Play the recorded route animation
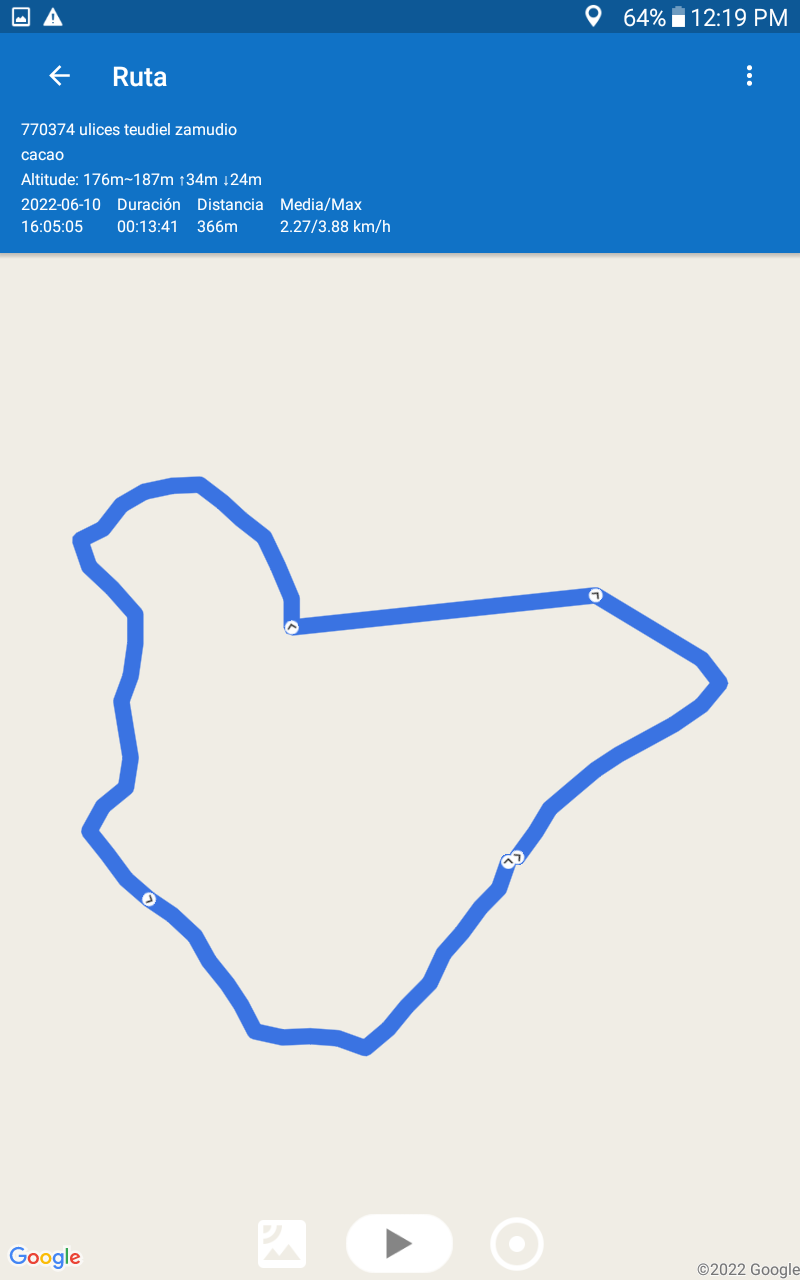This screenshot has height=1280, width=800. tap(399, 1243)
